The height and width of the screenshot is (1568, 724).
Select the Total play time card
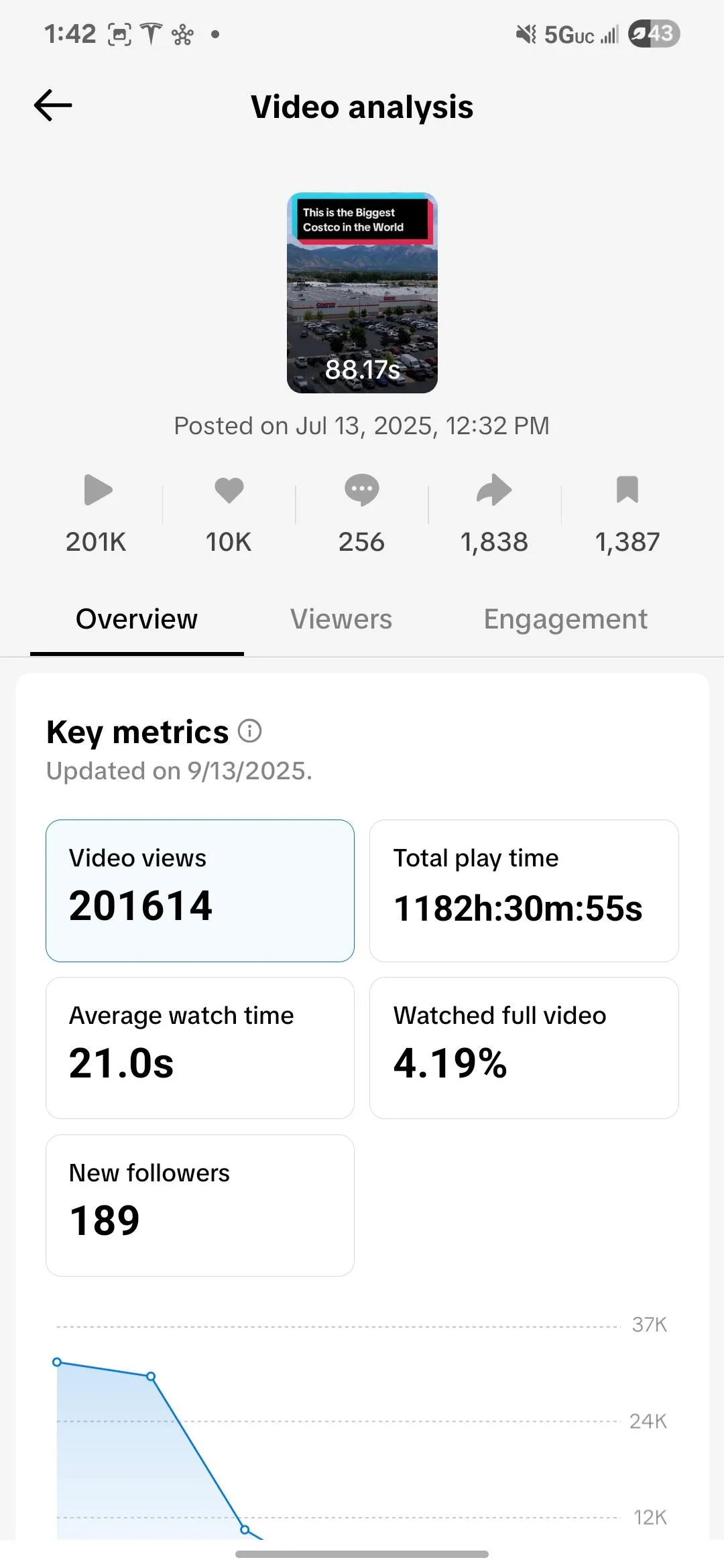[524, 891]
